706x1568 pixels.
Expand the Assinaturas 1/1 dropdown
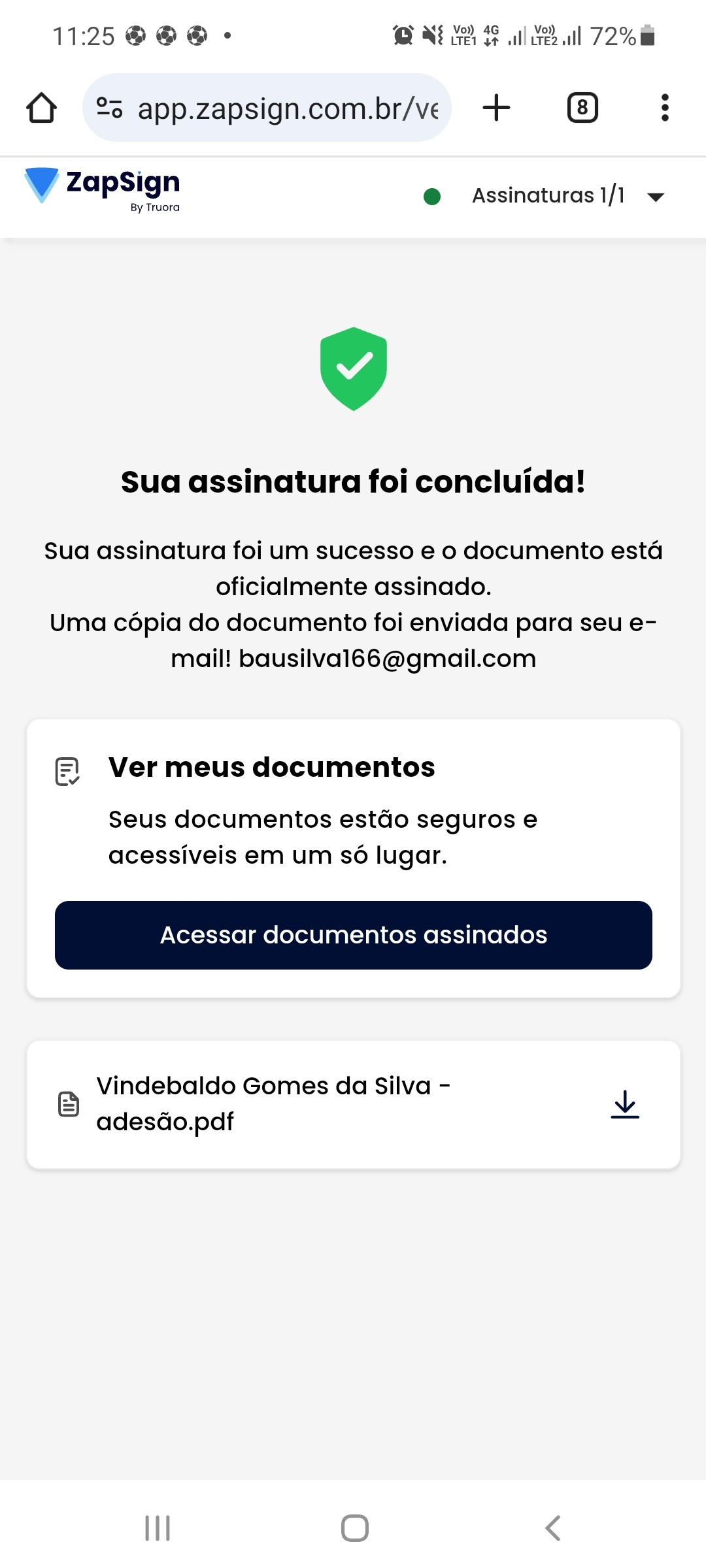click(x=655, y=197)
